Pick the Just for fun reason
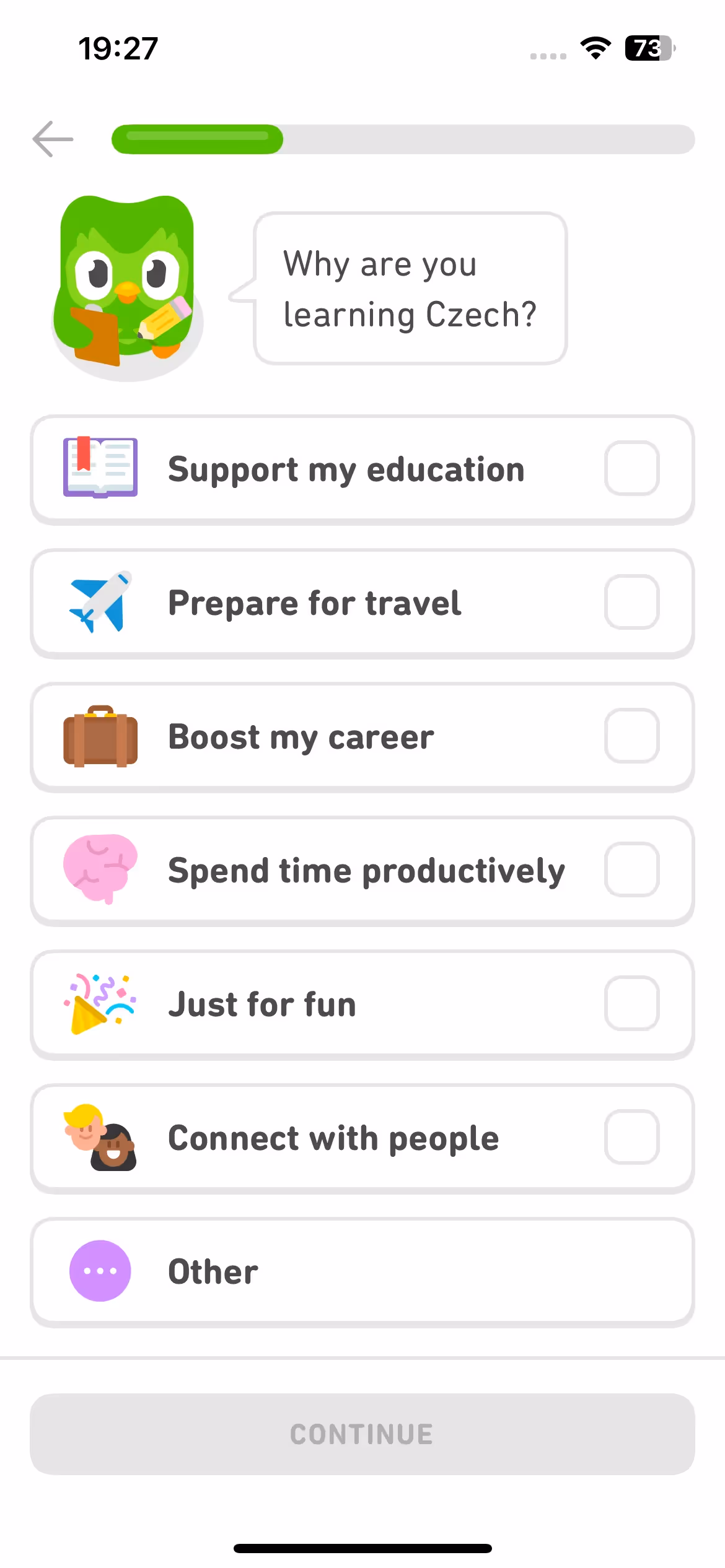This screenshot has height=1568, width=725. (362, 1004)
